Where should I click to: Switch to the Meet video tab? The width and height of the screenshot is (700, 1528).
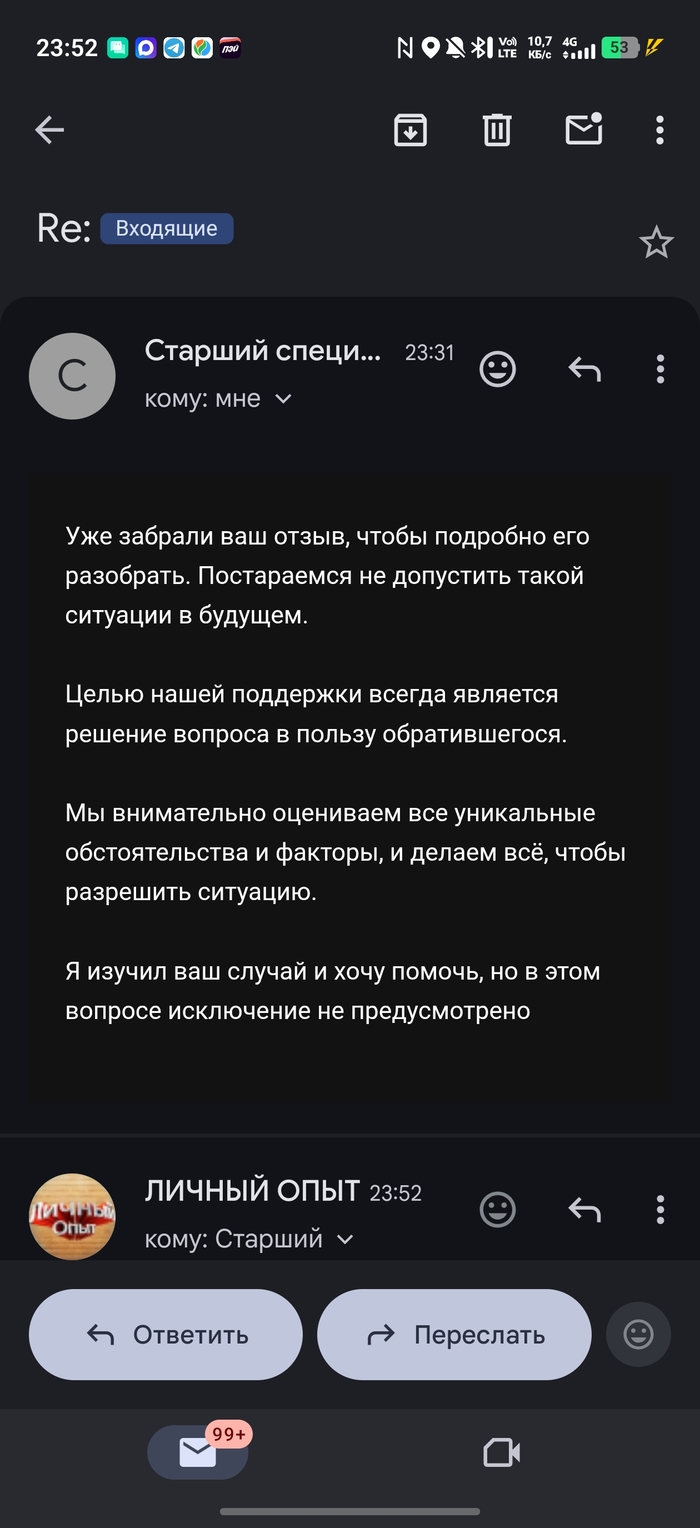tap(501, 1452)
